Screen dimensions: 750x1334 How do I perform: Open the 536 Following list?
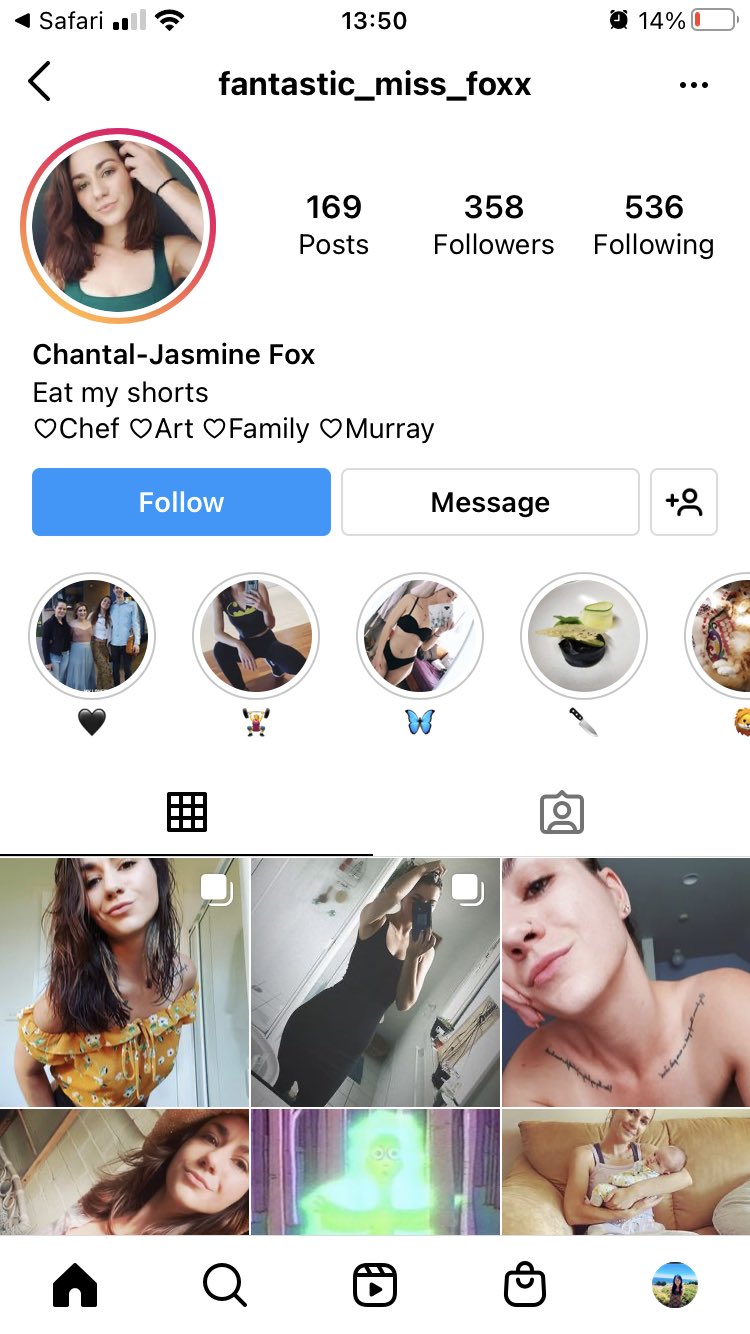(654, 225)
